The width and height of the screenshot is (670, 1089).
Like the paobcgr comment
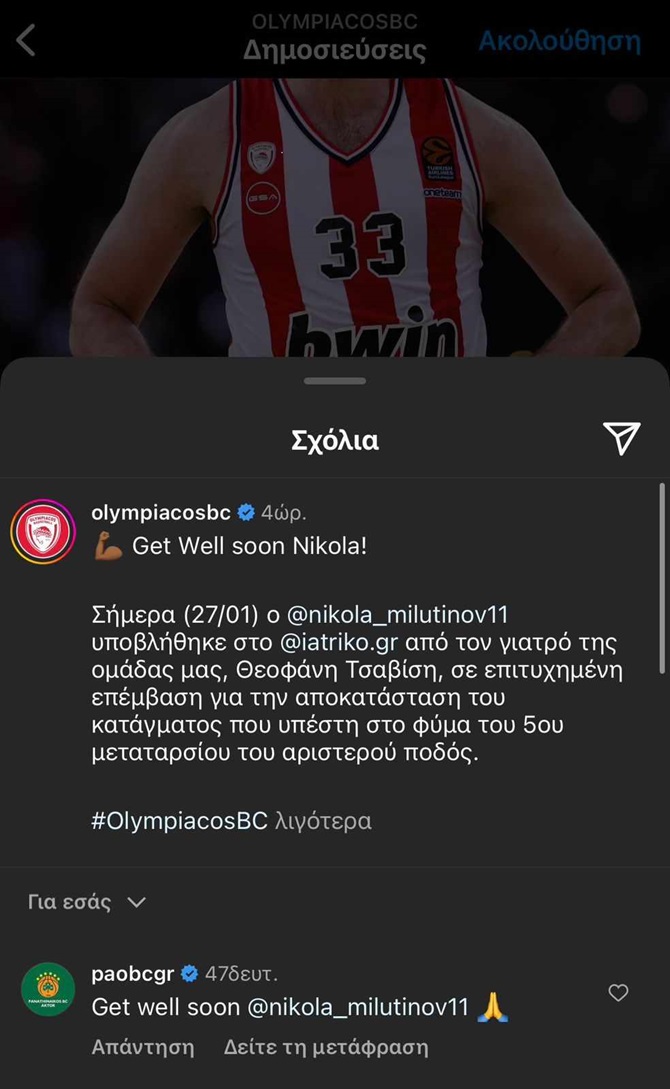[x=618, y=993]
